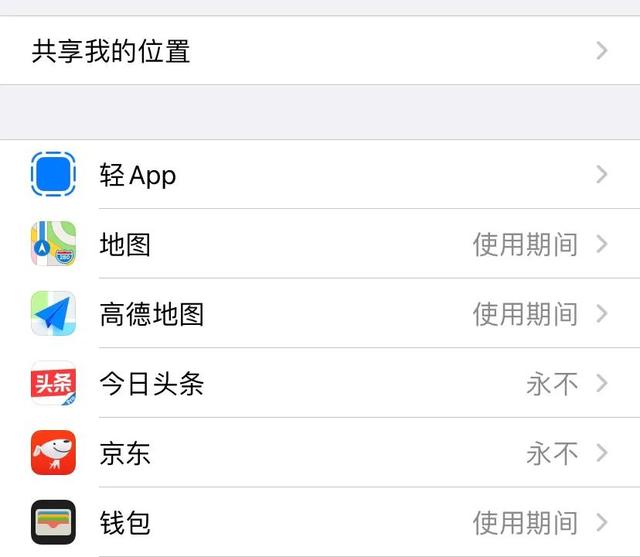Open 地图 location permission
Screen dimensions: 640x557
click(x=320, y=244)
